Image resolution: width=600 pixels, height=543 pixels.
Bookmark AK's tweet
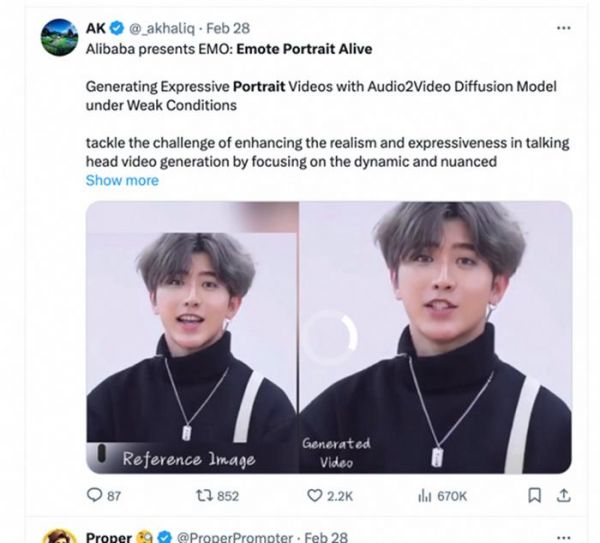pos(535,495)
